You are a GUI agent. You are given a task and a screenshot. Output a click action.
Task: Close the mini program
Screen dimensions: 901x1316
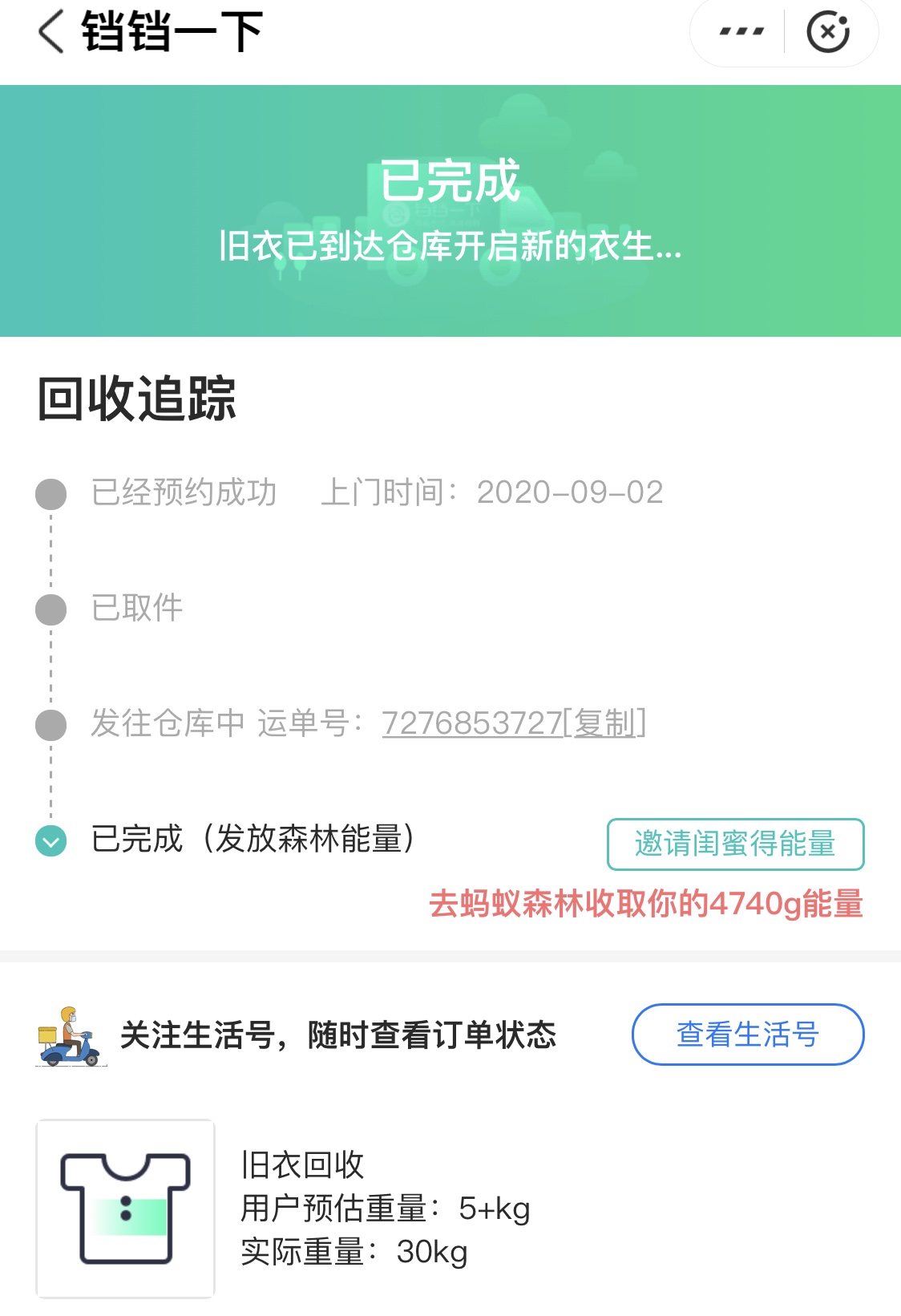[x=828, y=32]
